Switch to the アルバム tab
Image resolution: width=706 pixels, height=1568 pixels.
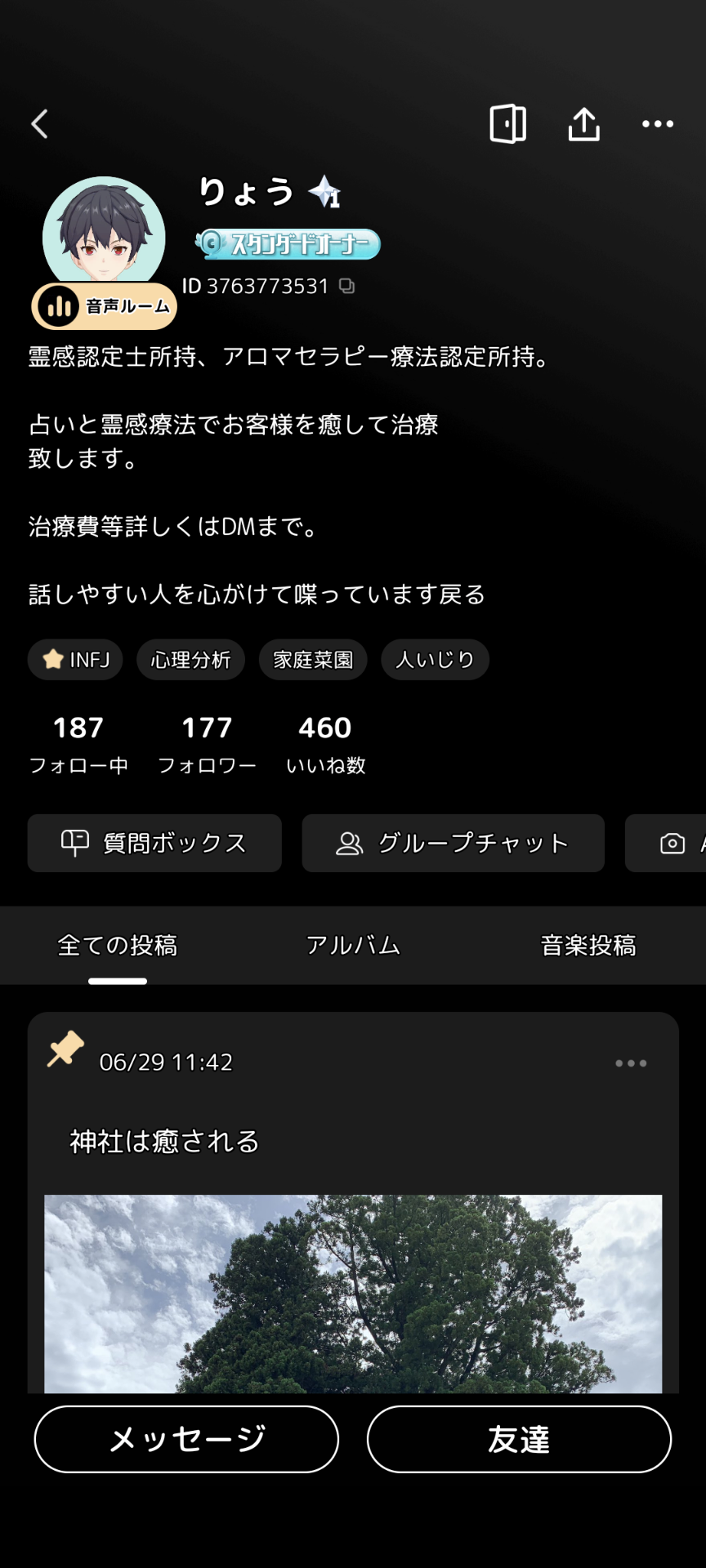tap(353, 946)
